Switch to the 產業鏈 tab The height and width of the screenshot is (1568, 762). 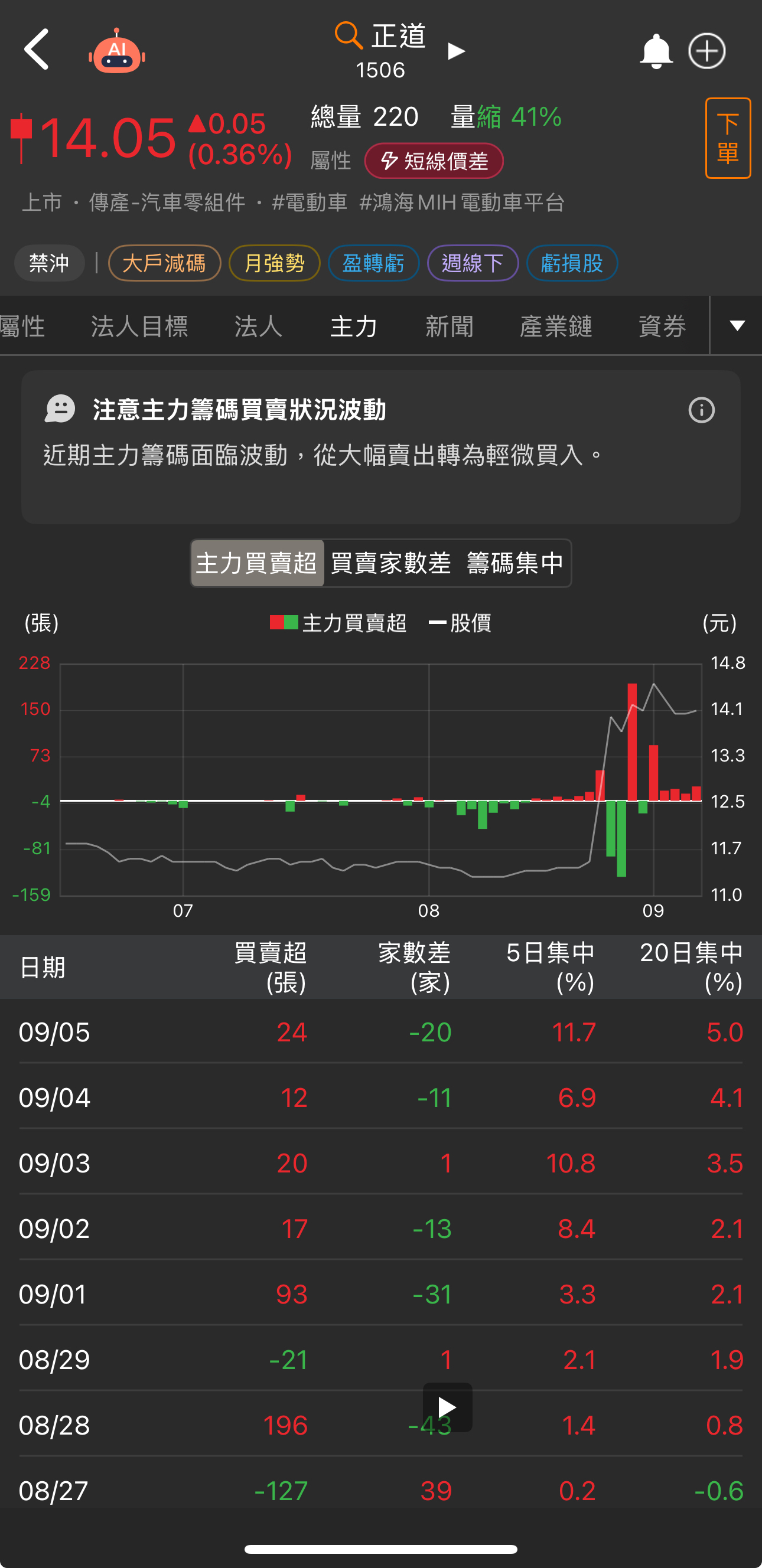click(x=555, y=326)
